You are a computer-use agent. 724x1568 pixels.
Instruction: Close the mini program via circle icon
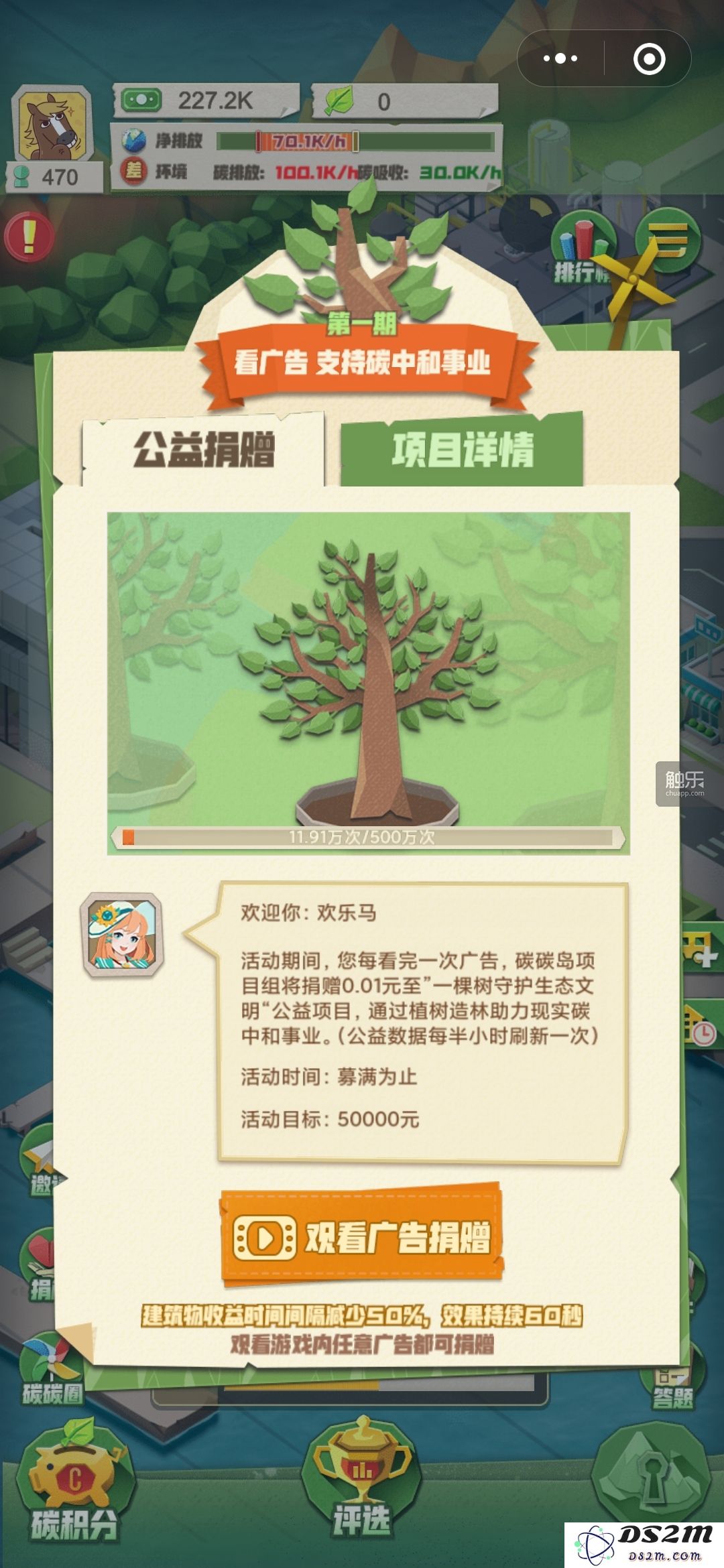649,58
